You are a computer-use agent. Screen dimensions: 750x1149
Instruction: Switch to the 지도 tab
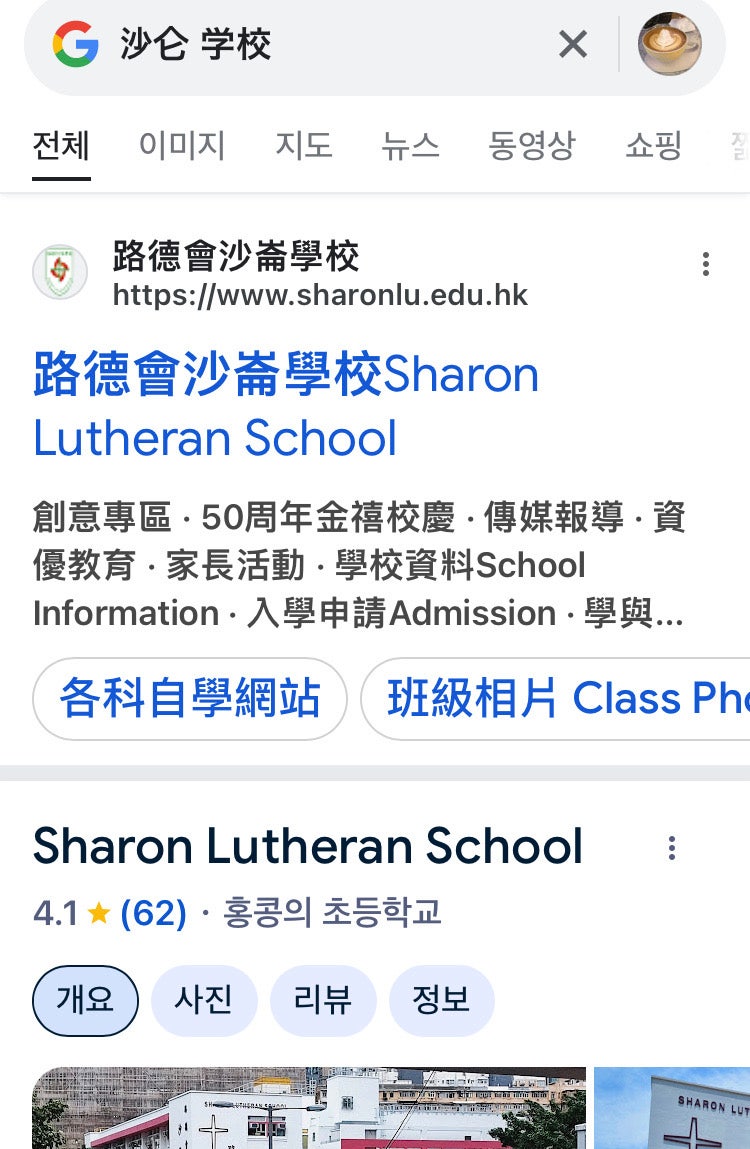(304, 146)
